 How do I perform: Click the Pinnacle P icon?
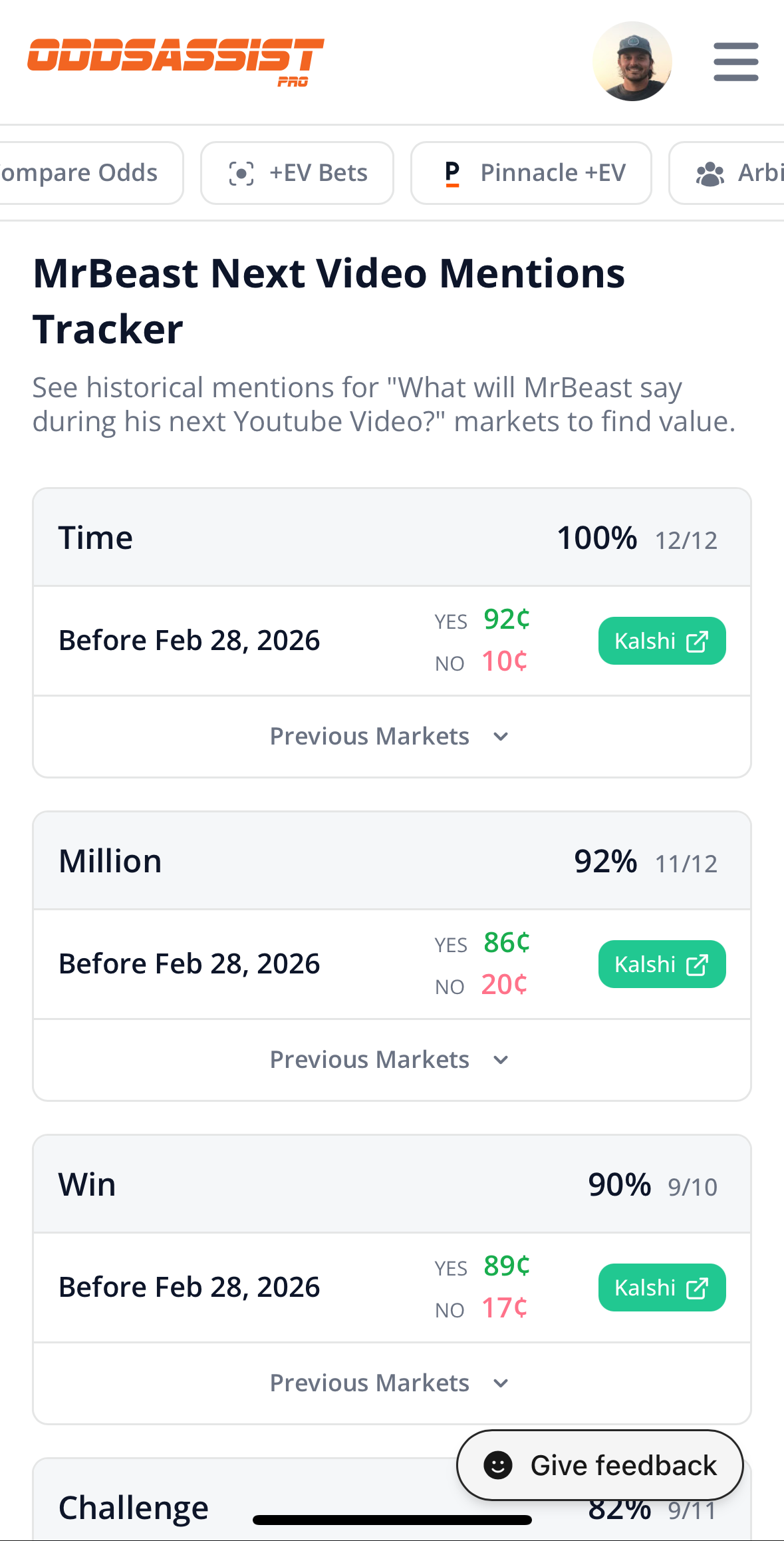[x=453, y=172]
